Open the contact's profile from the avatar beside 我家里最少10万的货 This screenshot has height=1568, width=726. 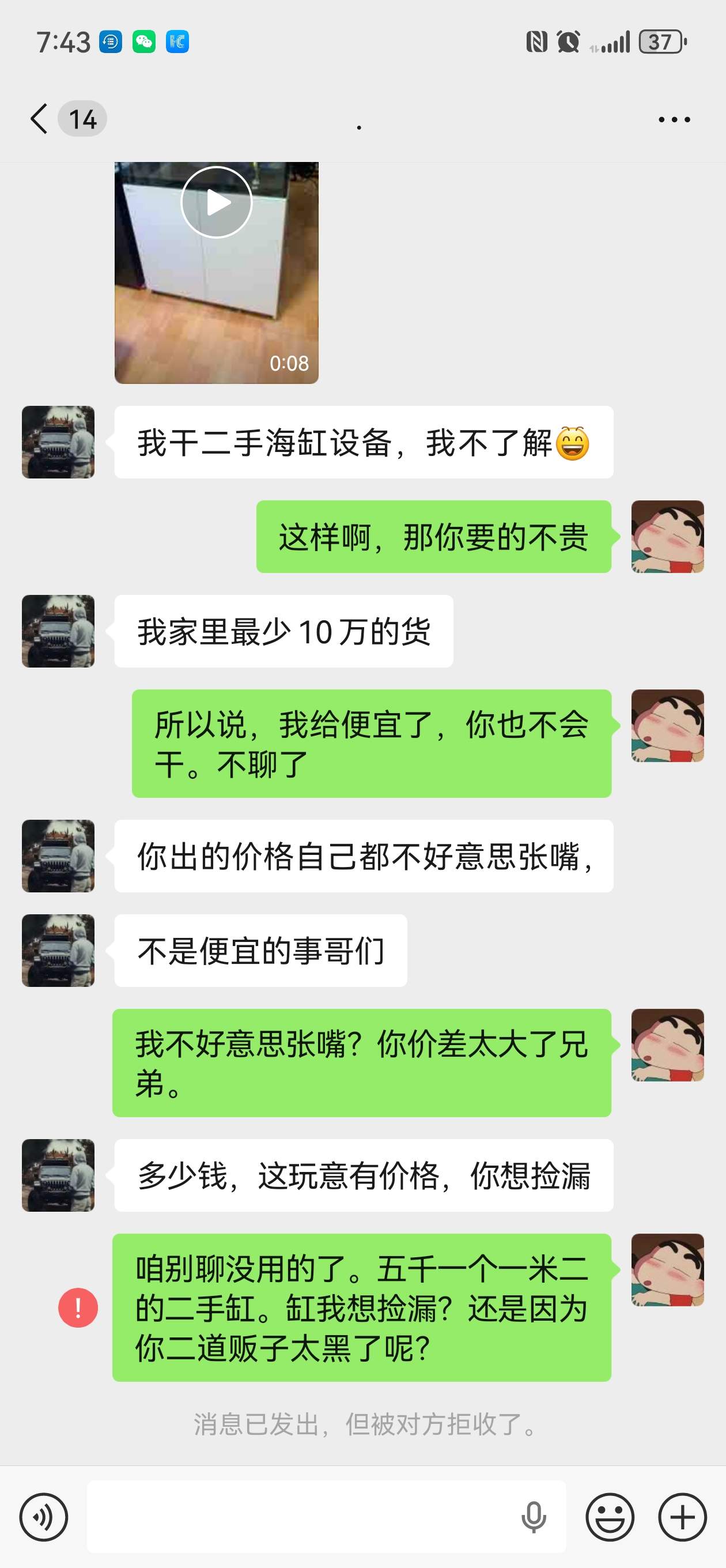pyautogui.click(x=58, y=631)
